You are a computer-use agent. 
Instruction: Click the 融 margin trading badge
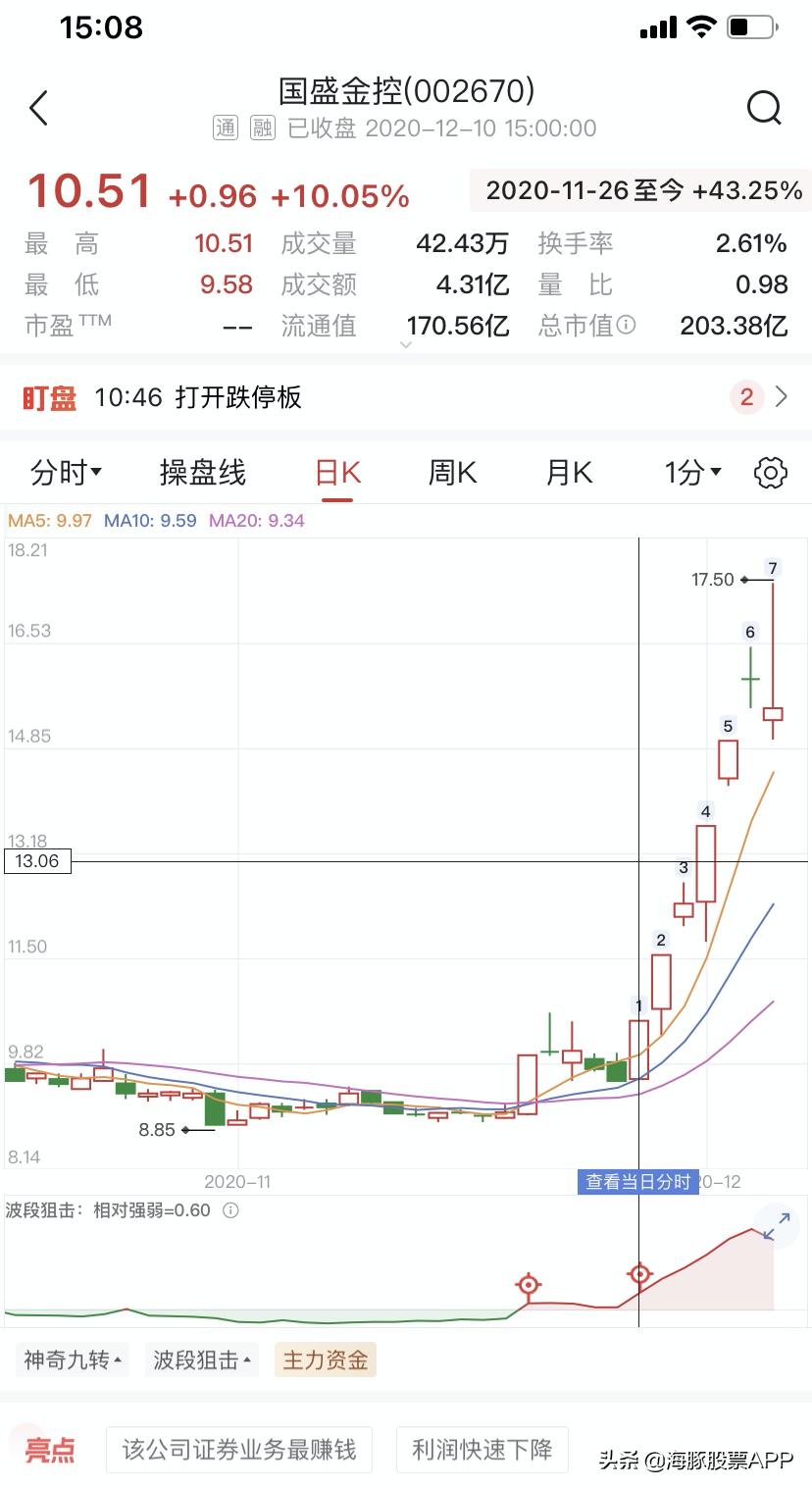(x=262, y=128)
